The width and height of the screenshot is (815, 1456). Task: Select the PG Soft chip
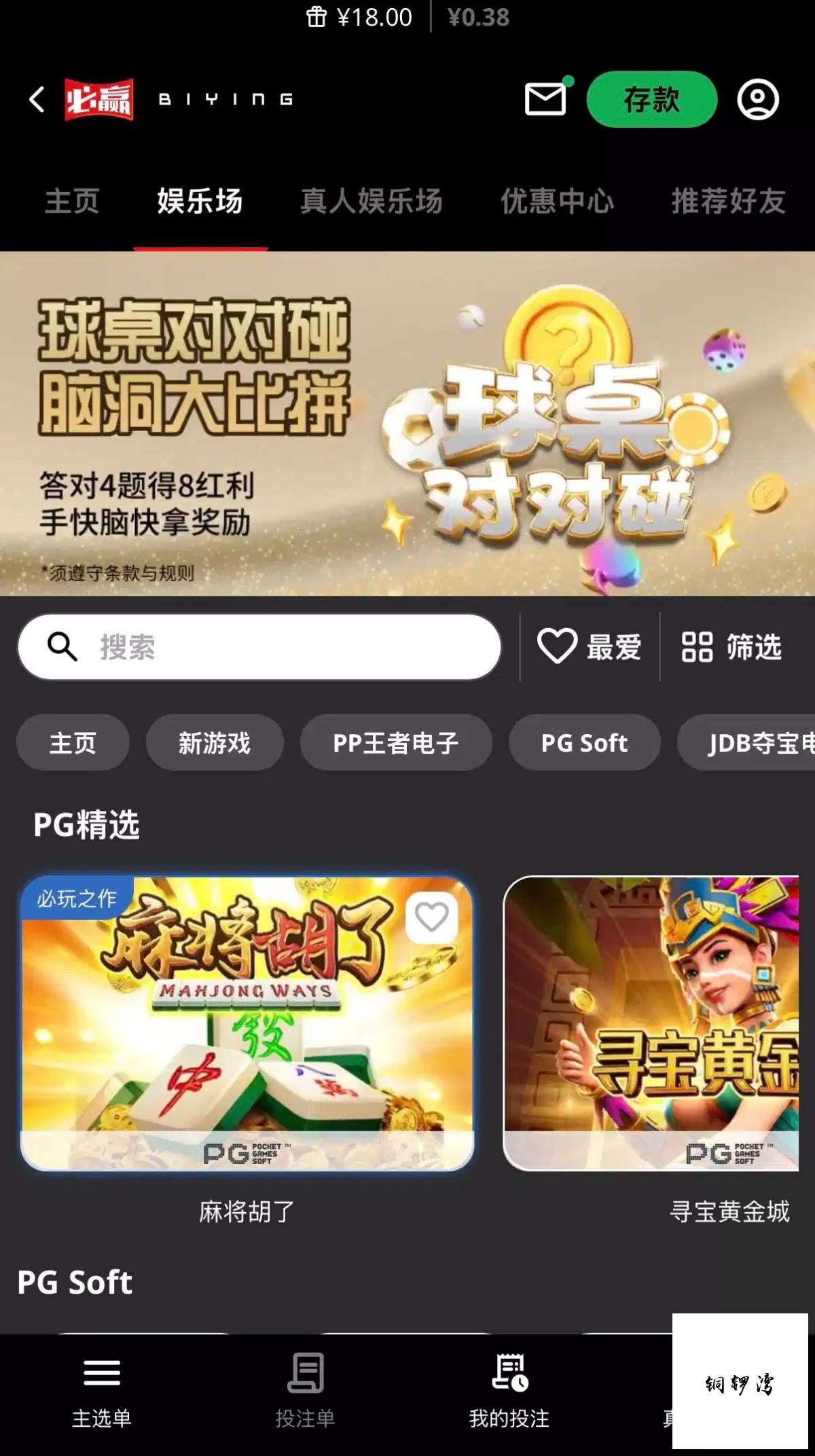click(x=584, y=742)
